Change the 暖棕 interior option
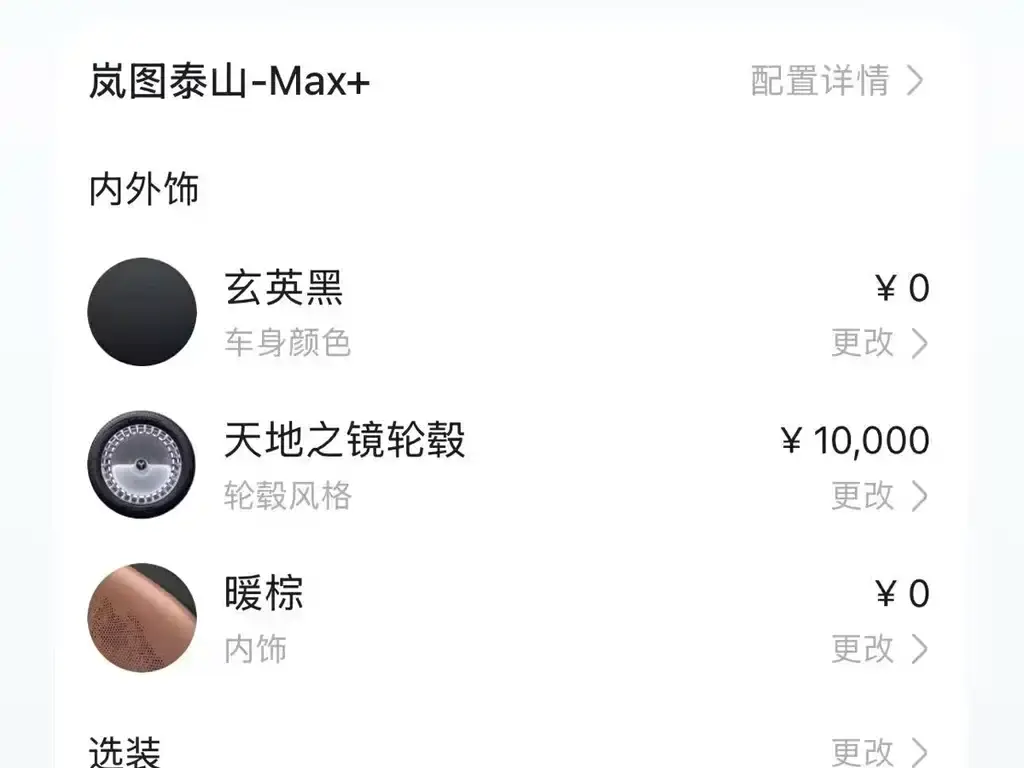Screen dimensions: 1024x768 878,648
